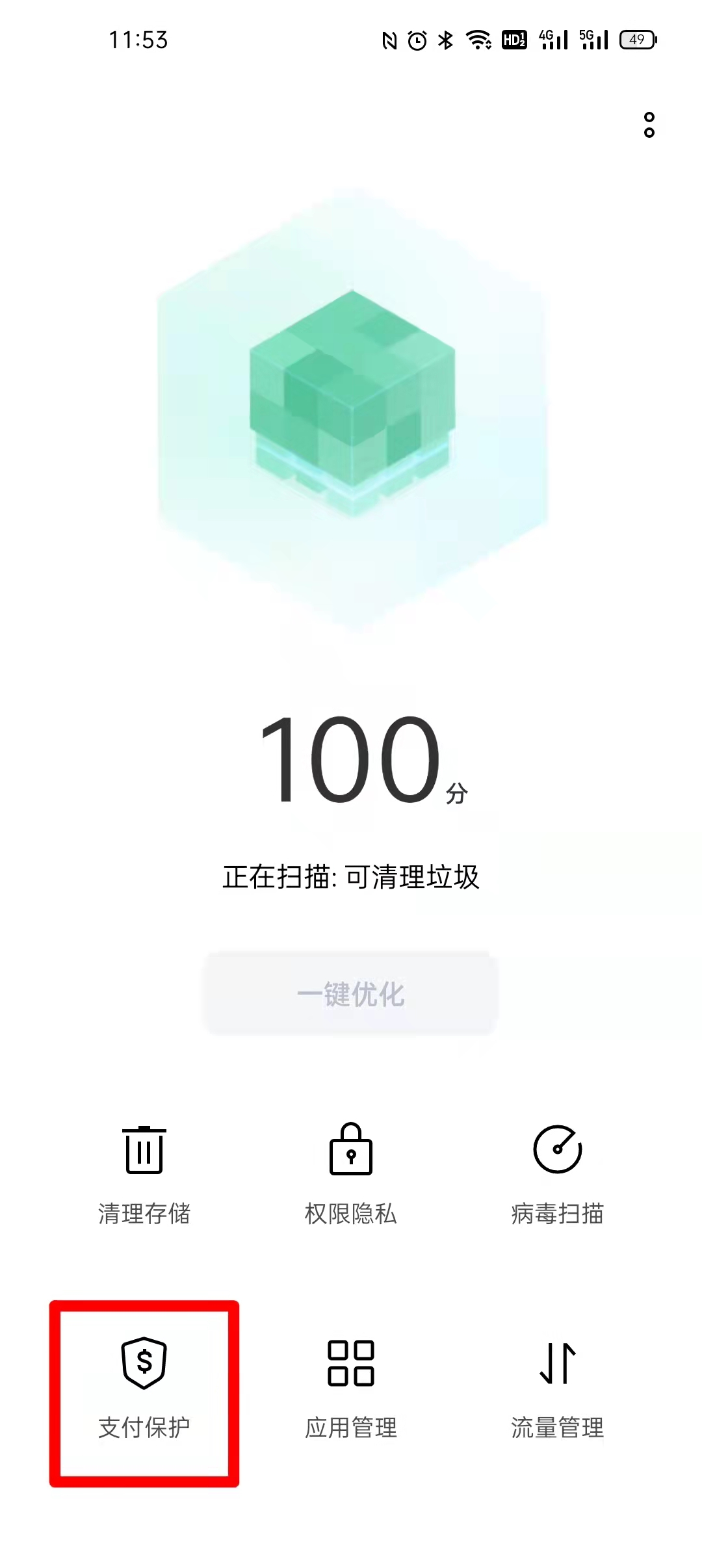Open the overflow menu

point(649,125)
